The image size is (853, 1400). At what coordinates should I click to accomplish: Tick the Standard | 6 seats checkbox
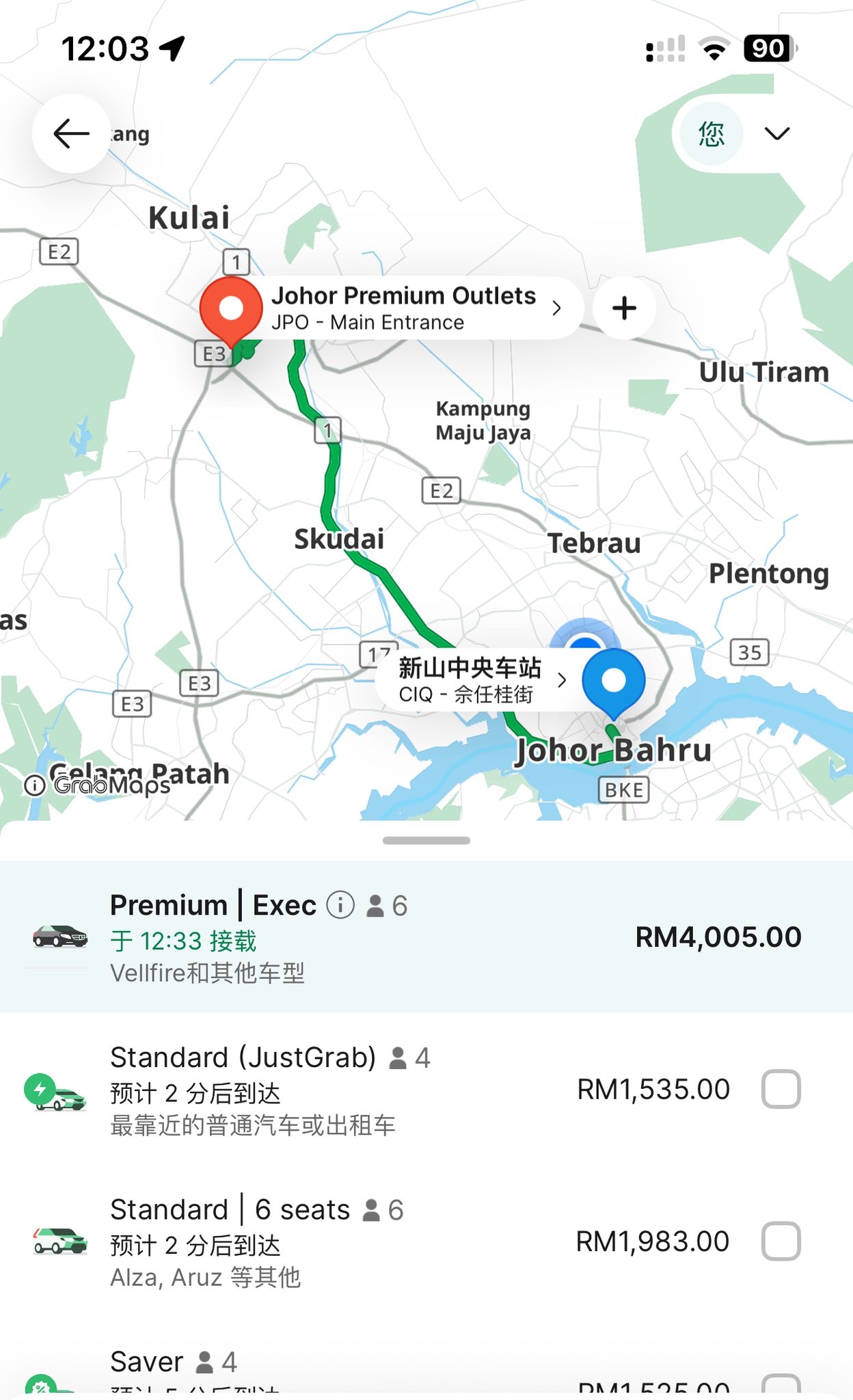(781, 1241)
